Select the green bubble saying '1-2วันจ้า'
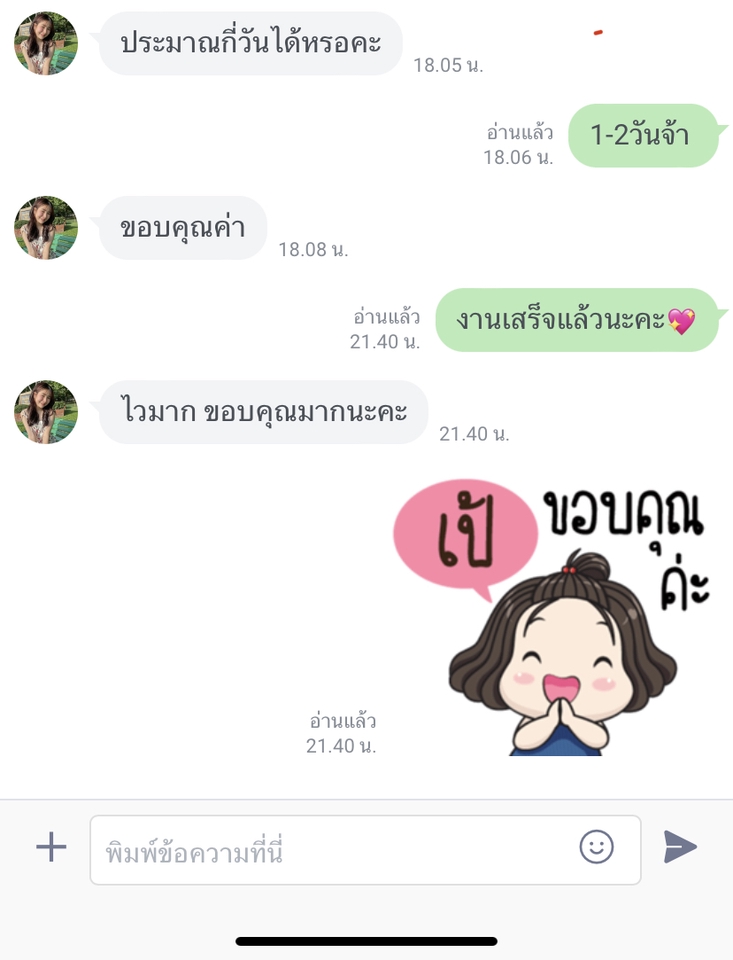 click(x=644, y=134)
